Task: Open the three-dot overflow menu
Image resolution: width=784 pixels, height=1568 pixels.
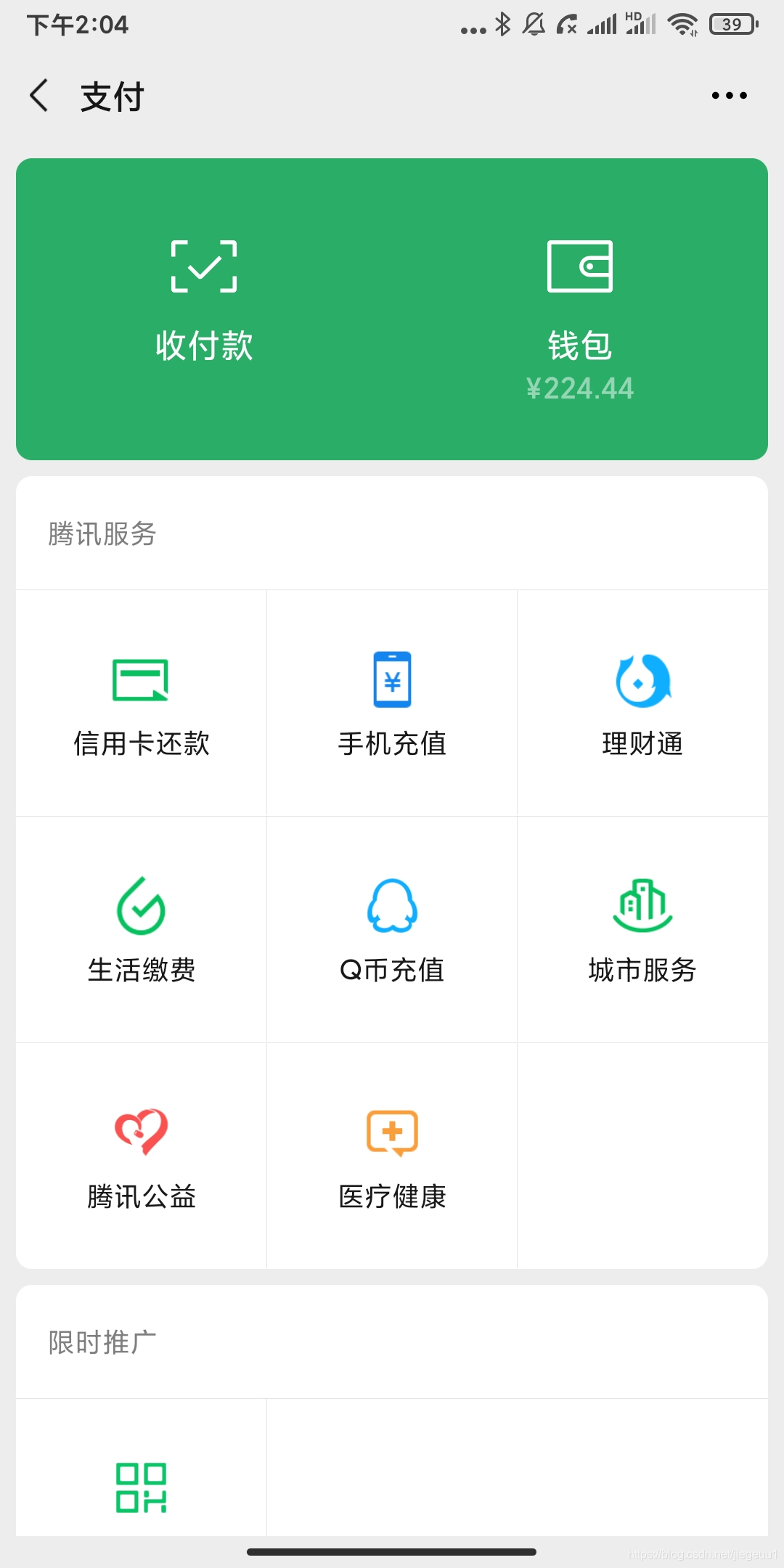Action: (x=729, y=96)
